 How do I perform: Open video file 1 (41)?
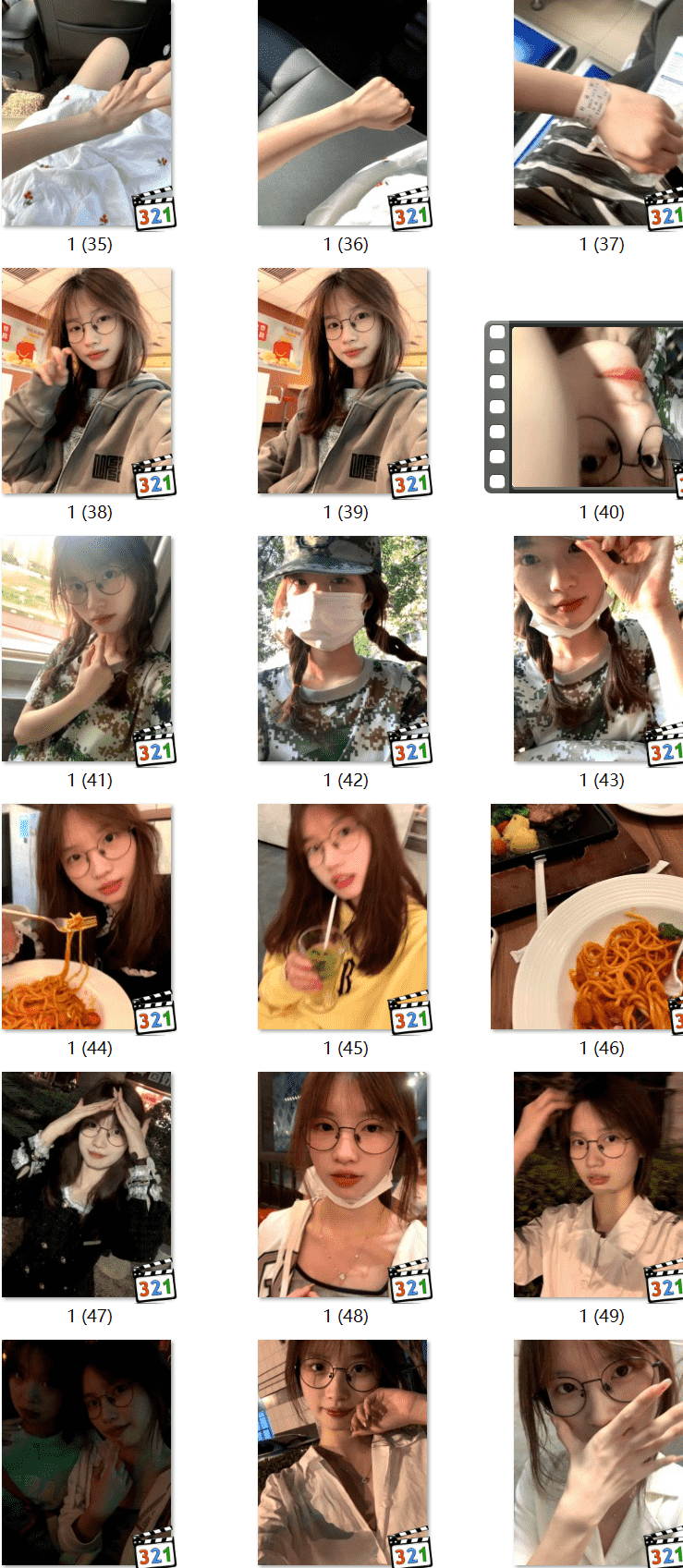click(86, 649)
